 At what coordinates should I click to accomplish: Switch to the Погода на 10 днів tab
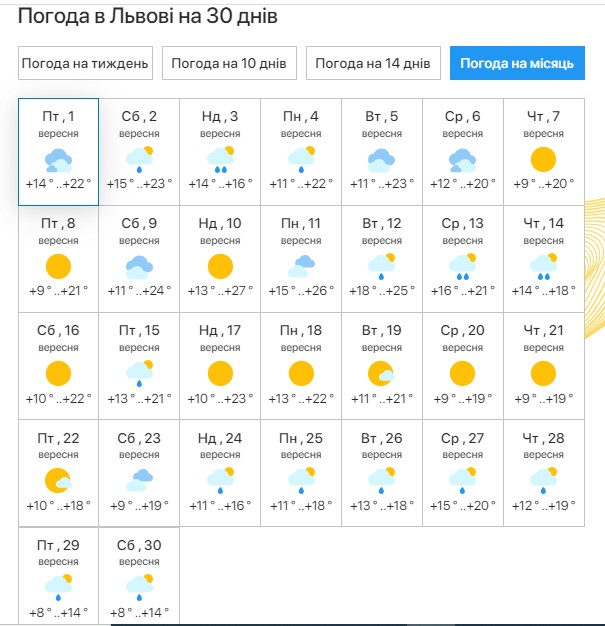pos(229,63)
